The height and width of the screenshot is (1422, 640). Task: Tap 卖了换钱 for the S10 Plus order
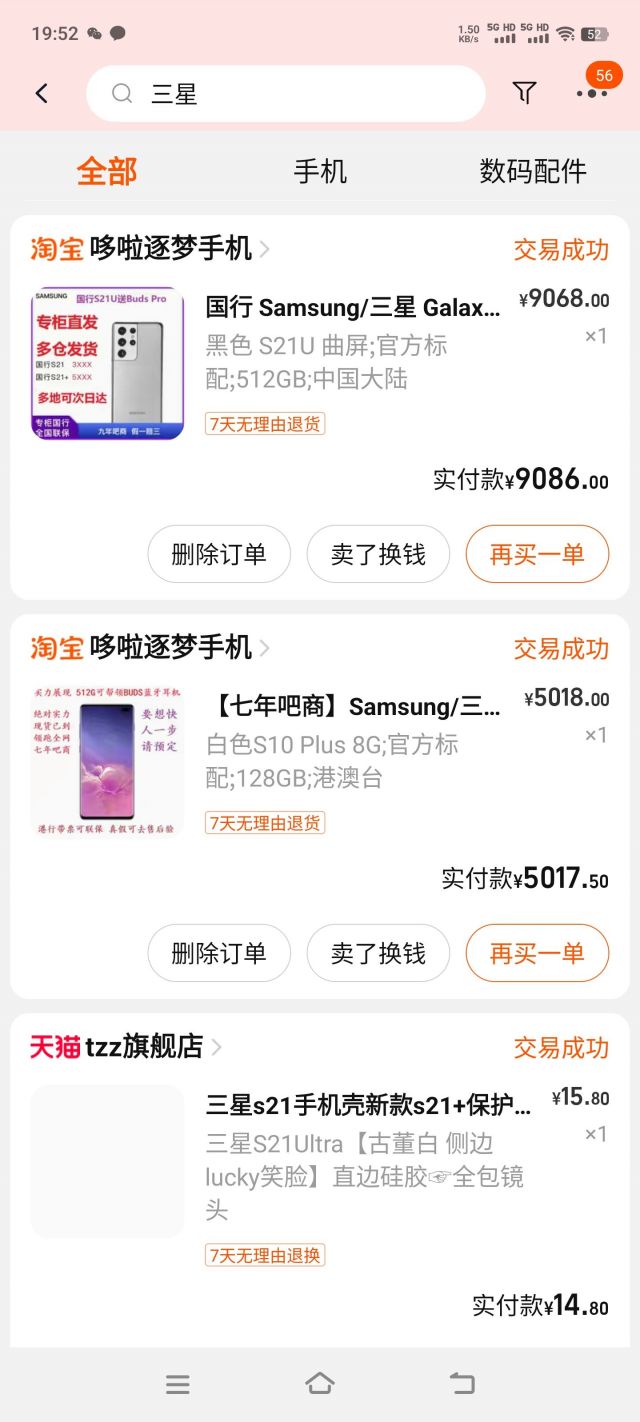[x=378, y=953]
